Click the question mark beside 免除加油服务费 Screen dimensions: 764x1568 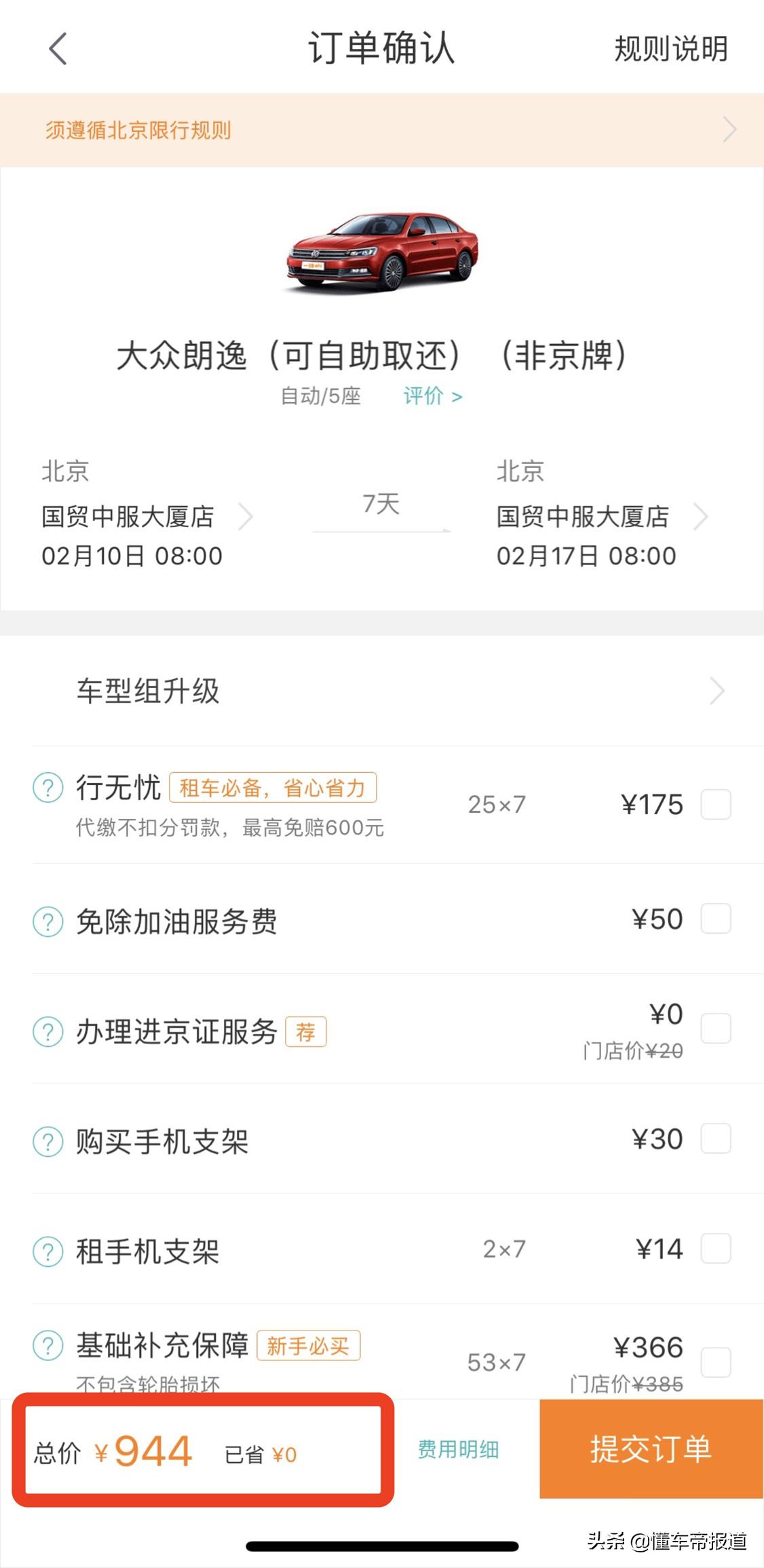pos(47,921)
